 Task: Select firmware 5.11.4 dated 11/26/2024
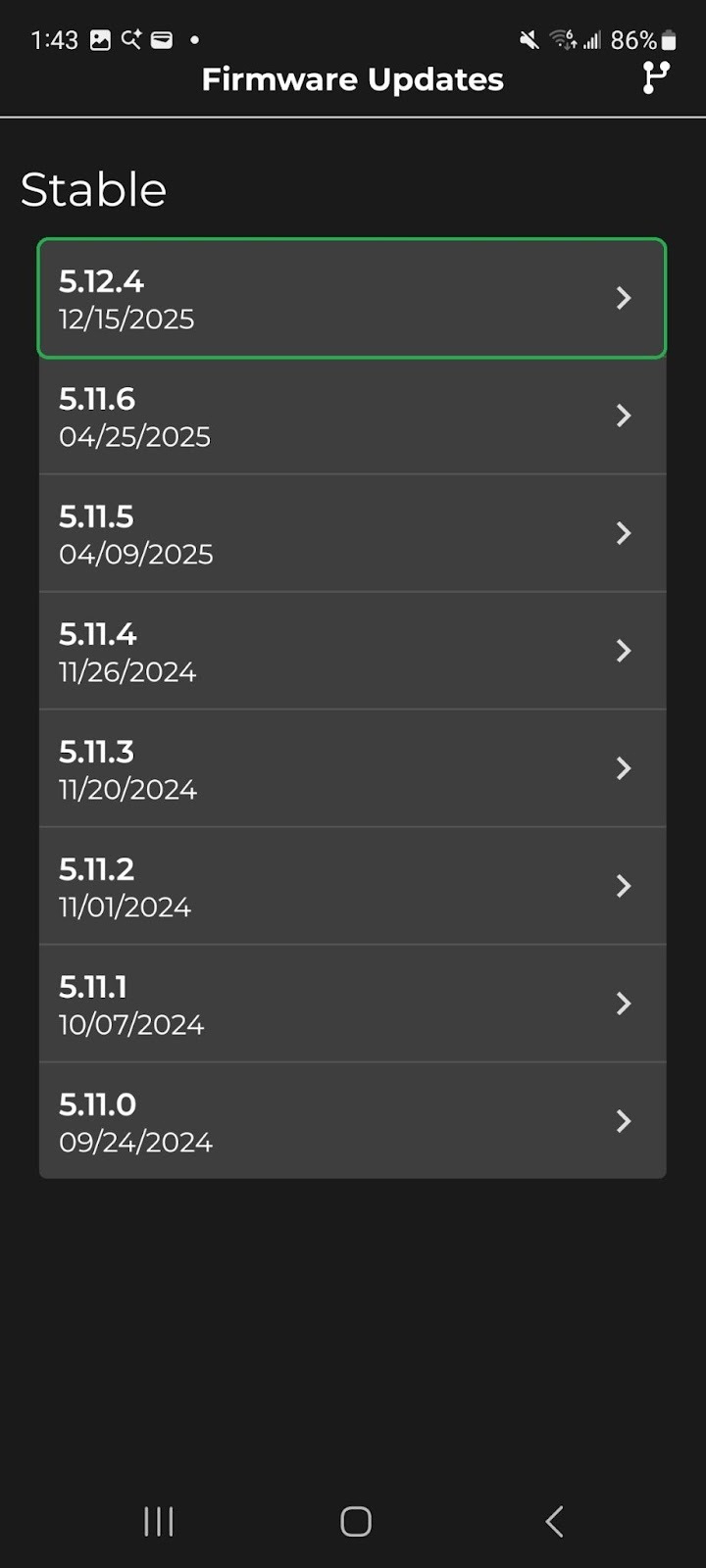(352, 651)
